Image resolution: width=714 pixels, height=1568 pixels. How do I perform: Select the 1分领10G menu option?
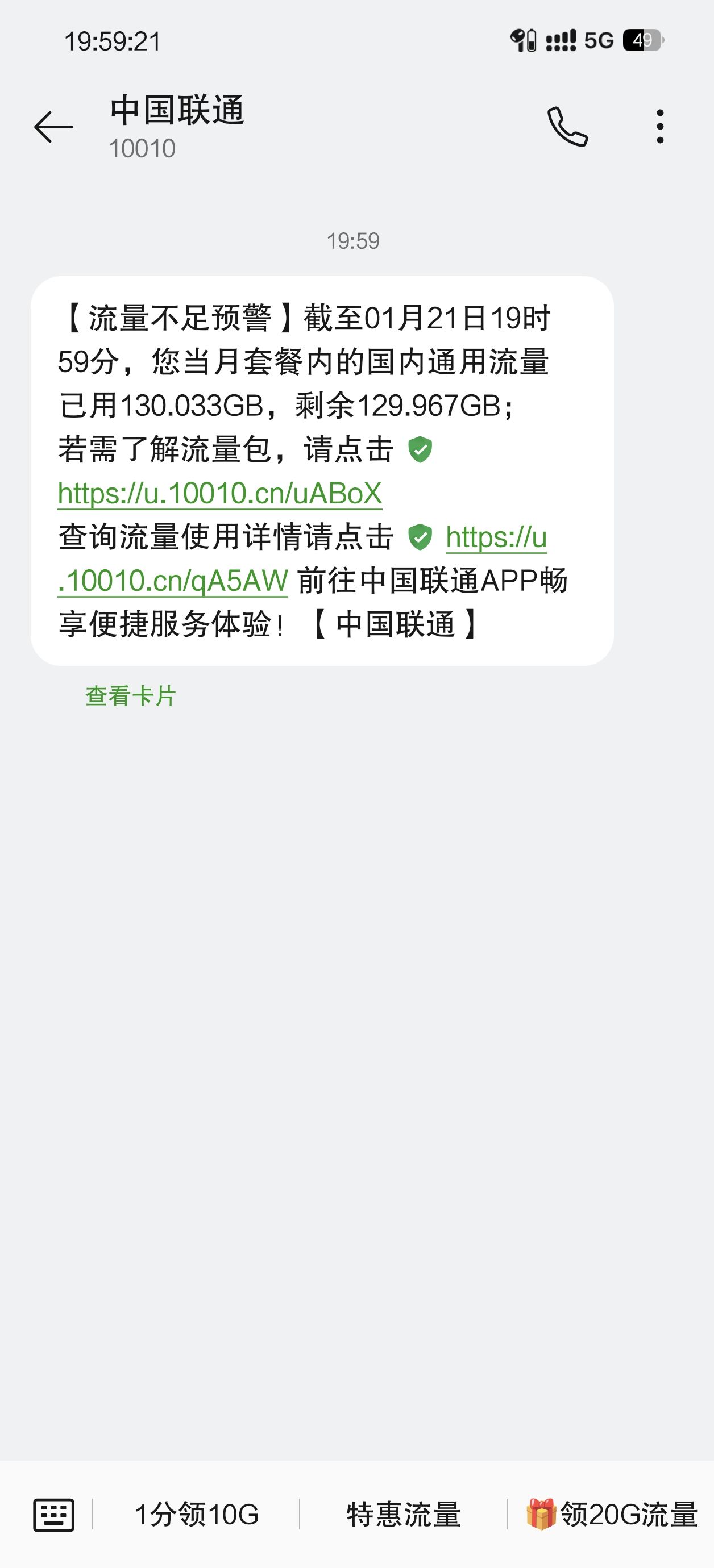point(196,1515)
